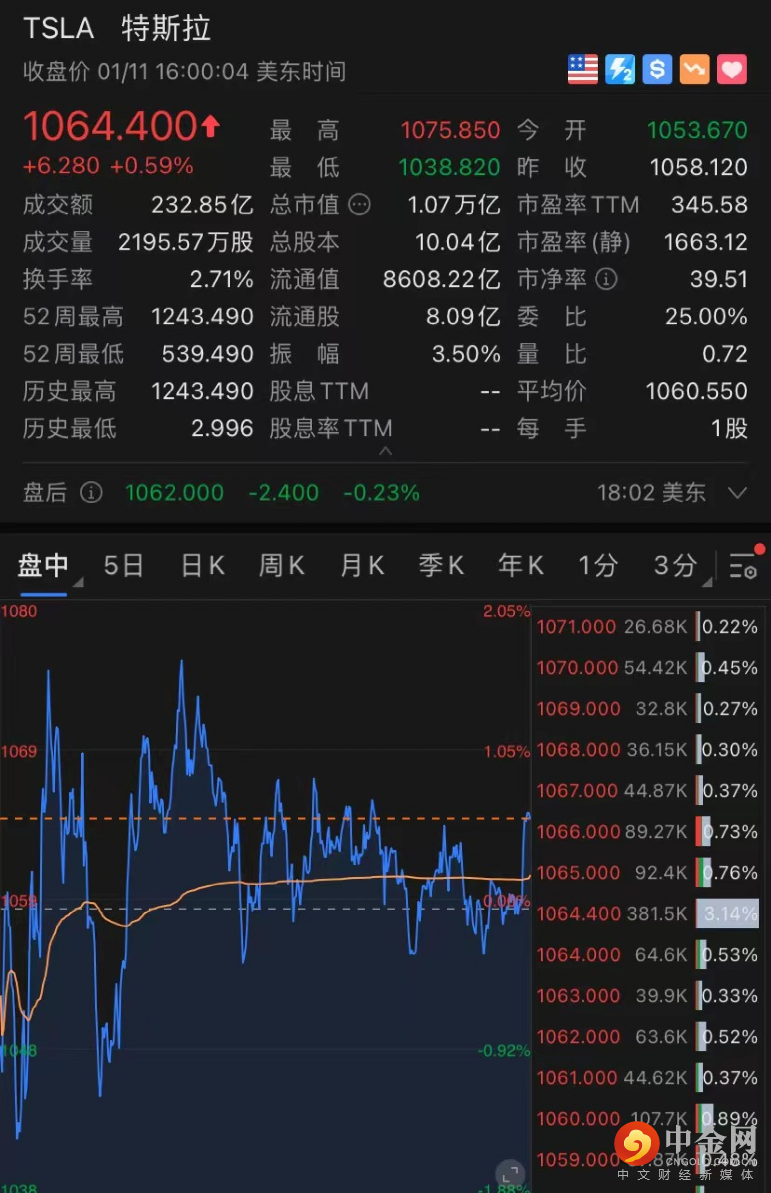Screen dimensions: 771x1193
Task: Select the 周K weekly chart tab
Action: [x=281, y=566]
